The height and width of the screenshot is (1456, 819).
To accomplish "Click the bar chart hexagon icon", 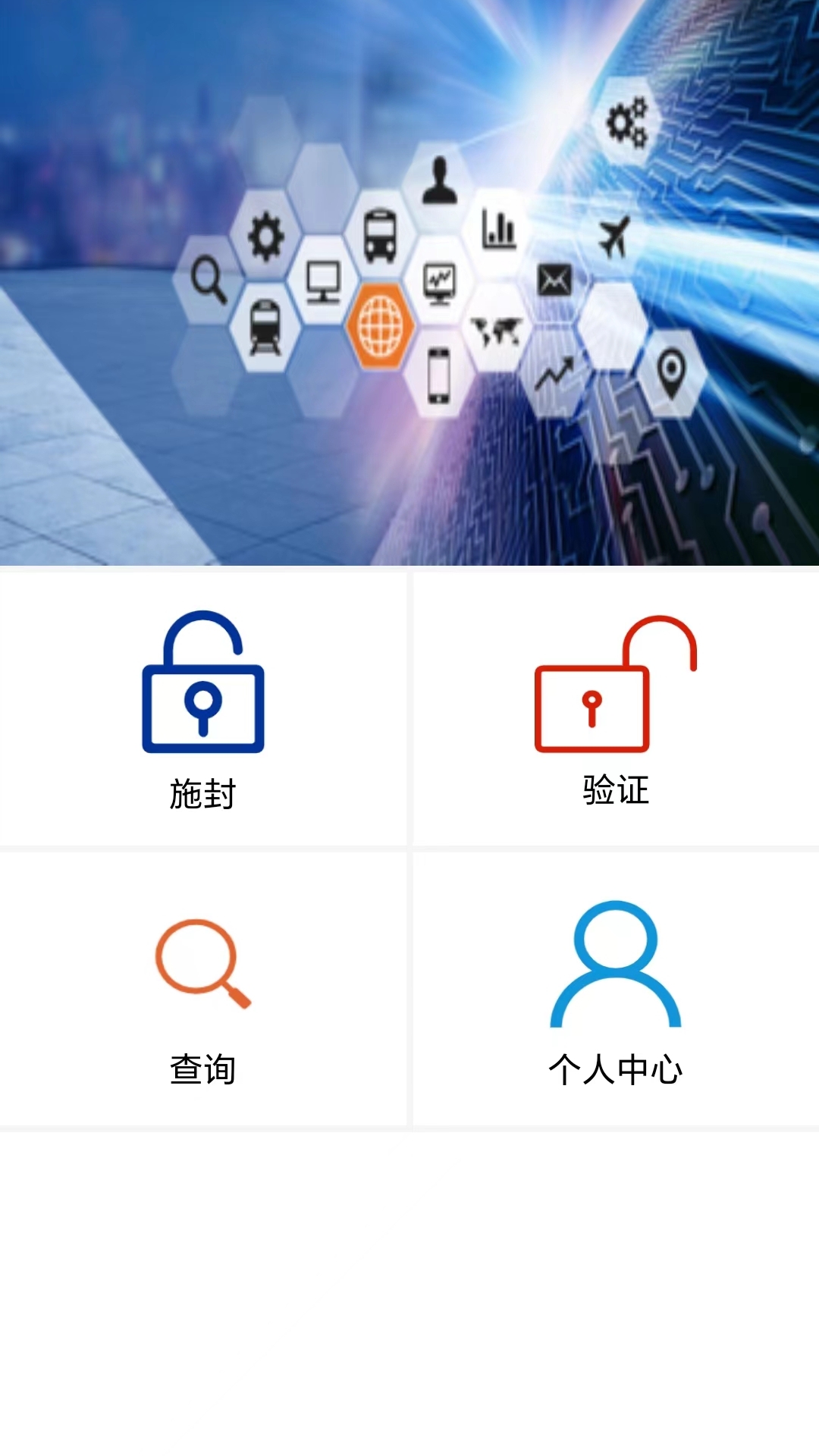I will (498, 227).
